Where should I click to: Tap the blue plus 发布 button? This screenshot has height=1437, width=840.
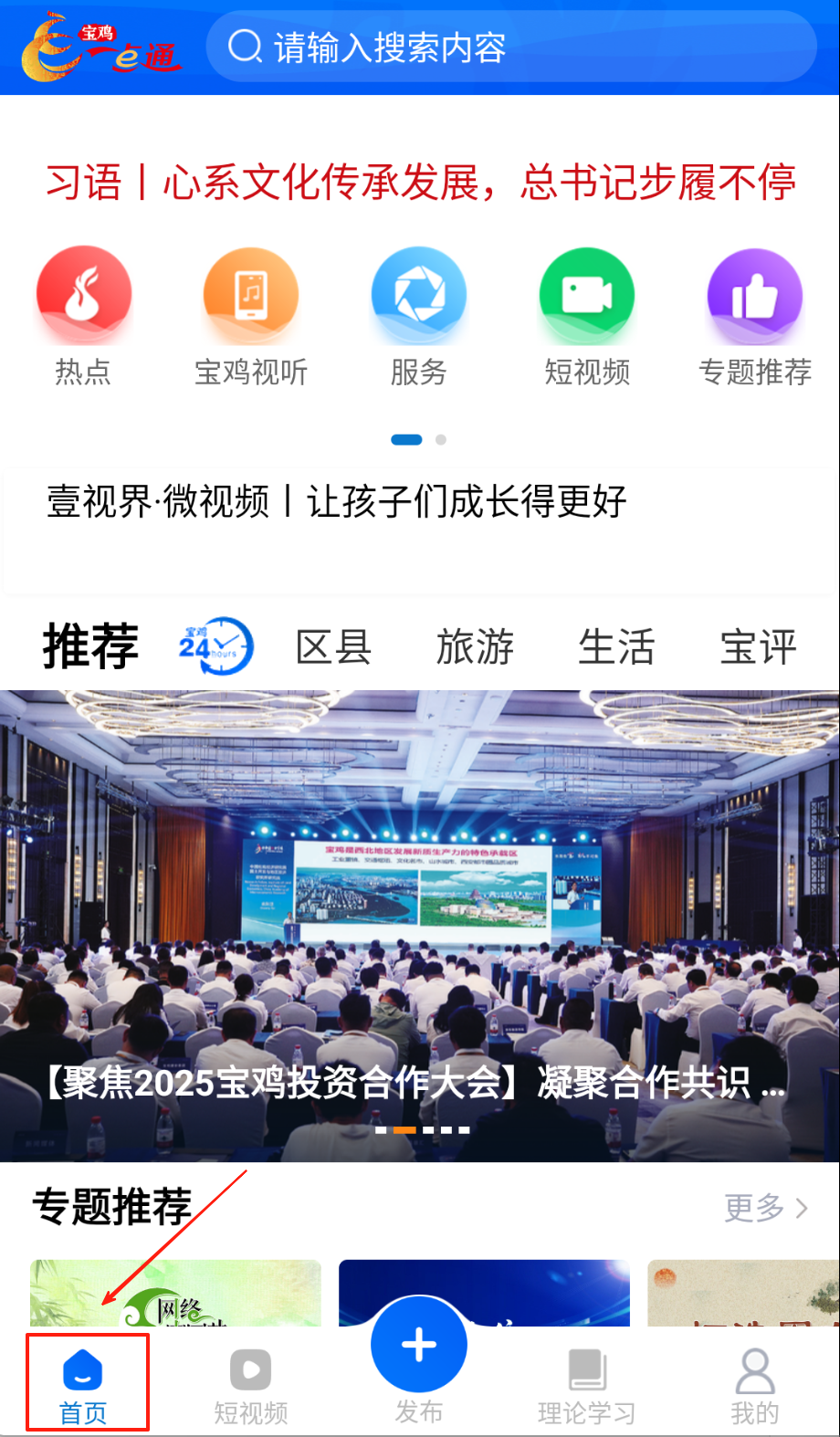[419, 1348]
